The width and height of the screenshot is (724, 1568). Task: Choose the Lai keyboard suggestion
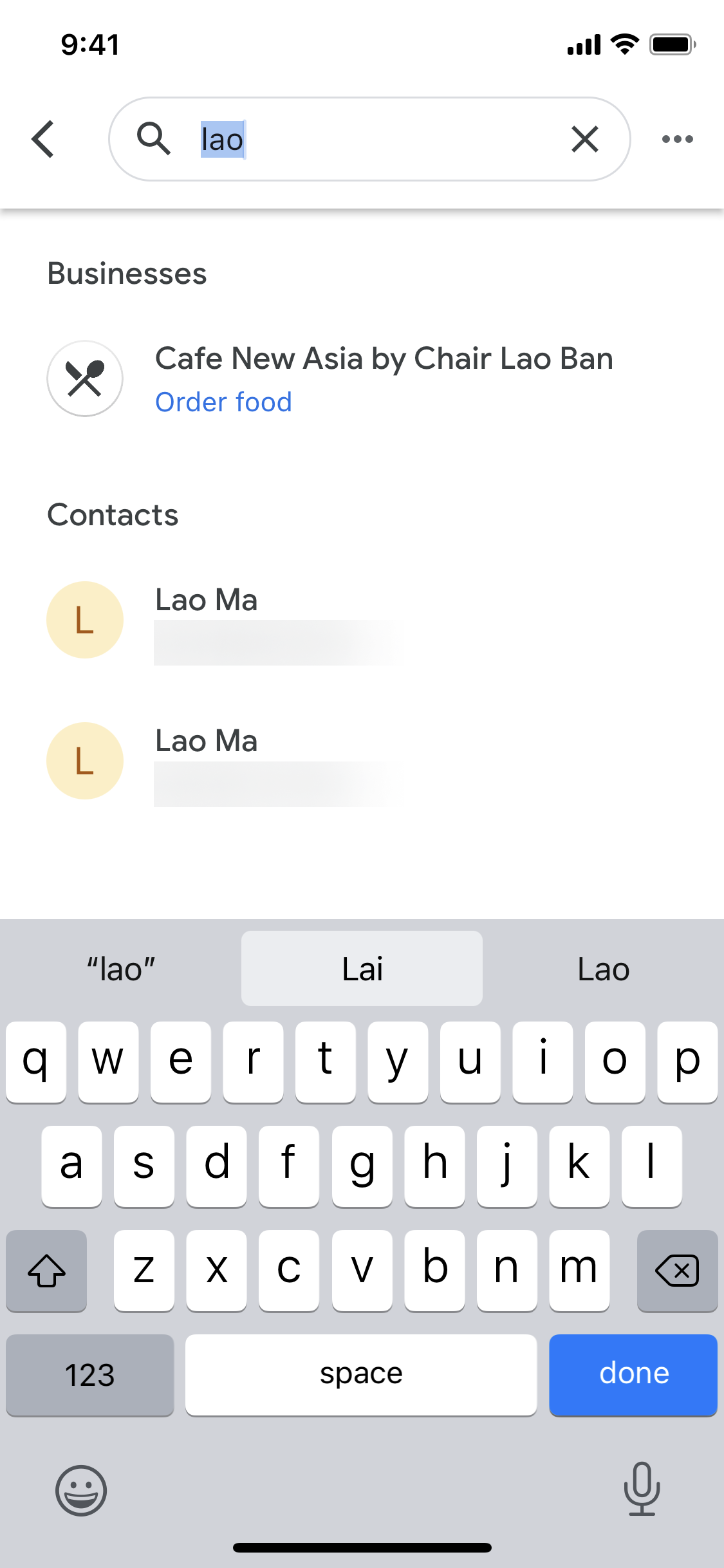click(x=362, y=968)
